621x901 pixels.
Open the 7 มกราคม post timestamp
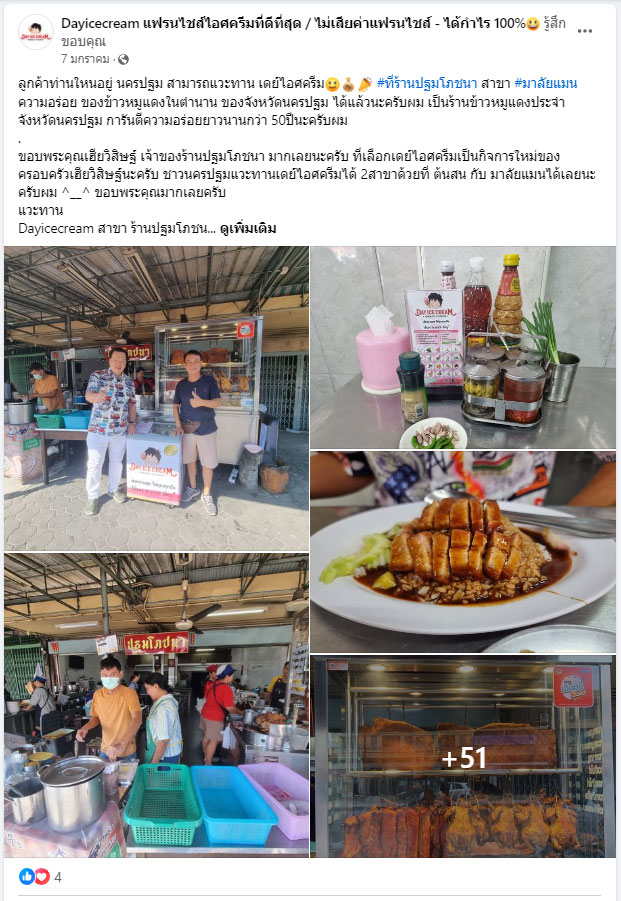pos(86,59)
